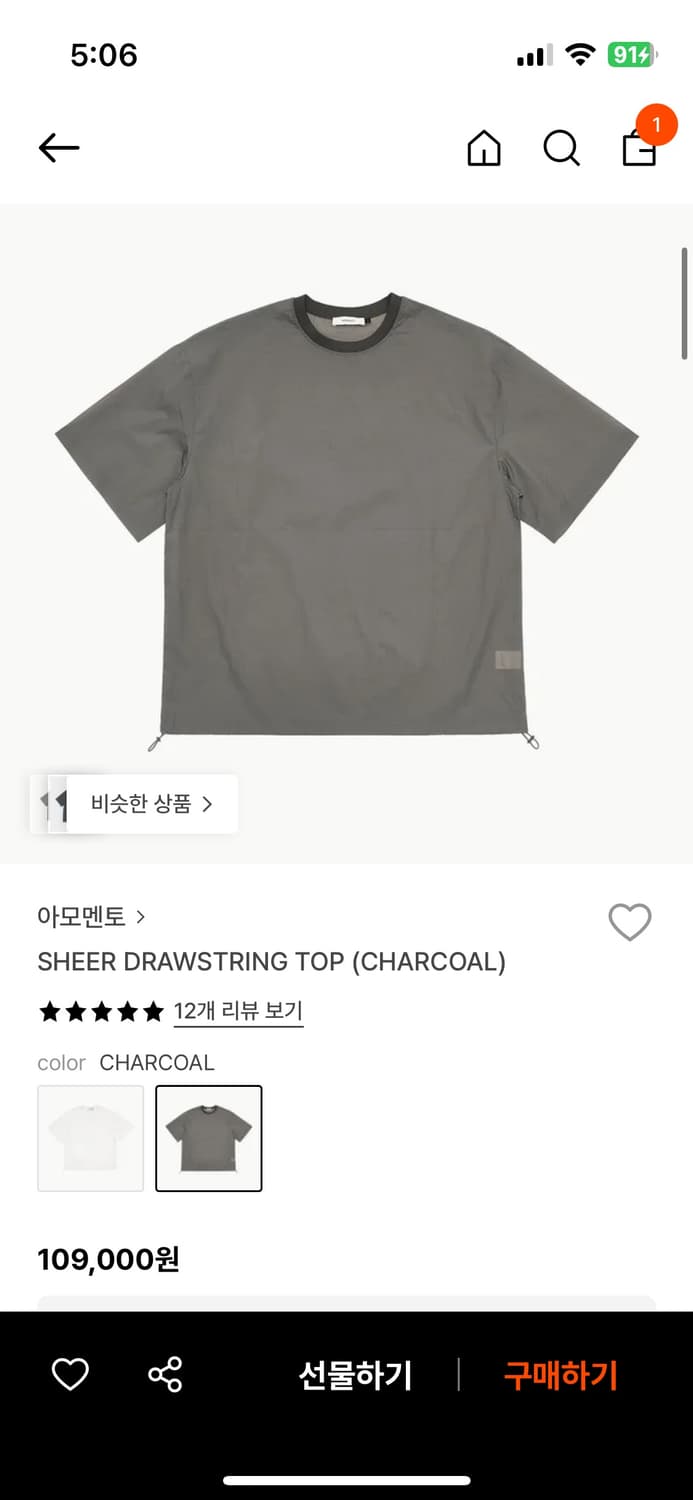Select the charcoal color option
The height and width of the screenshot is (1500, 693).
click(209, 1138)
